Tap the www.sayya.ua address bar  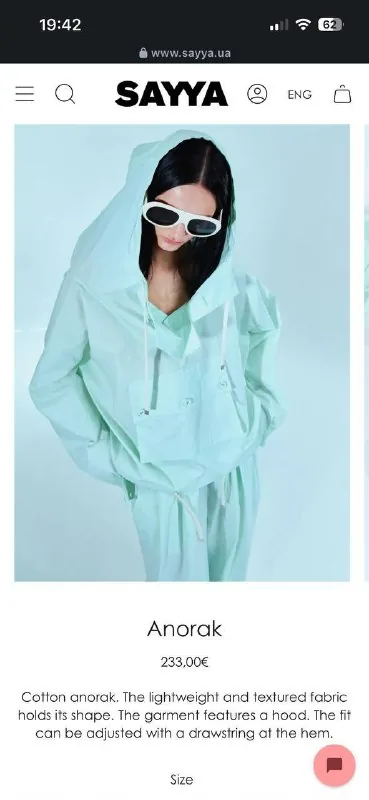pyautogui.click(x=185, y=53)
